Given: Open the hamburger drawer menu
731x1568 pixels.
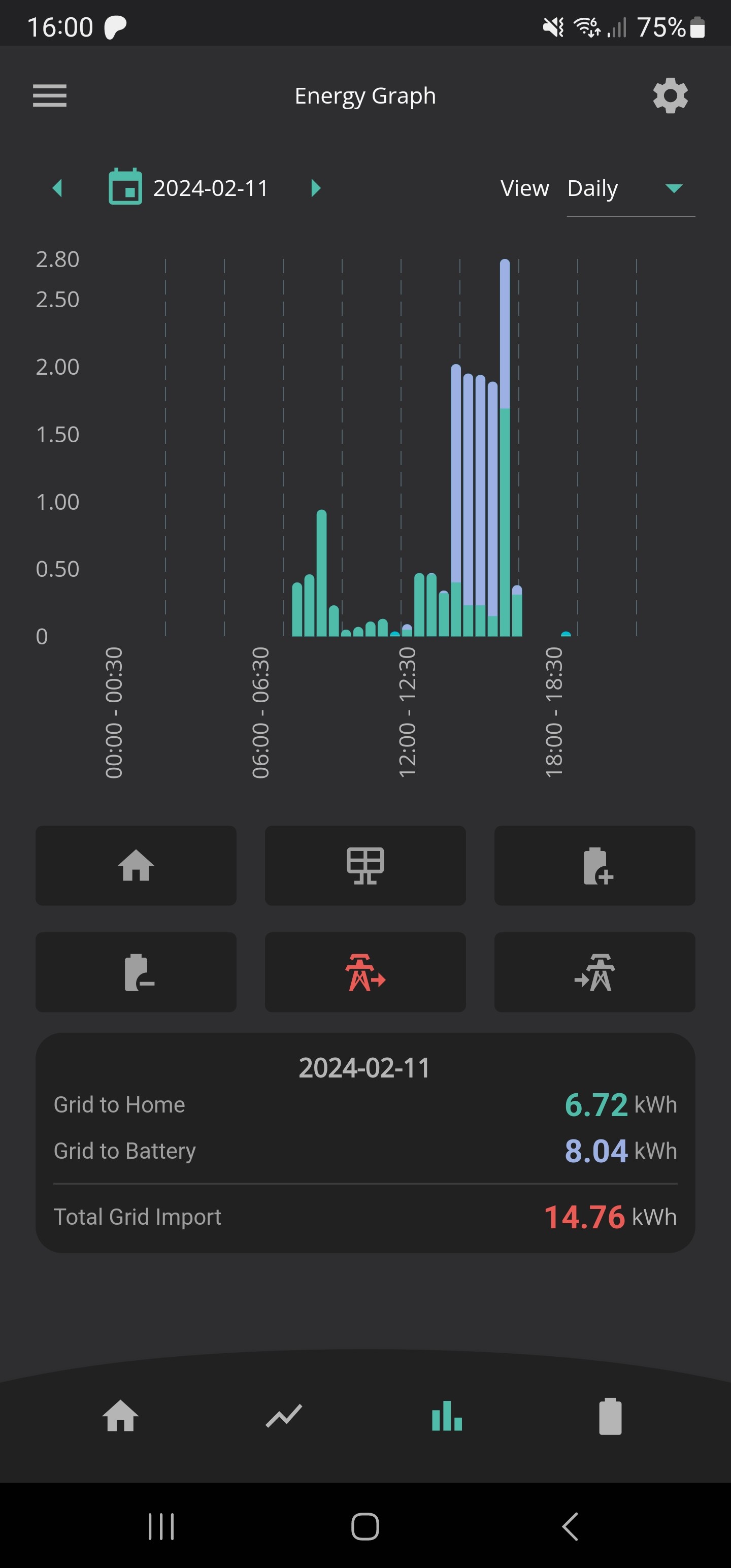Looking at the screenshot, I should pos(49,95).
